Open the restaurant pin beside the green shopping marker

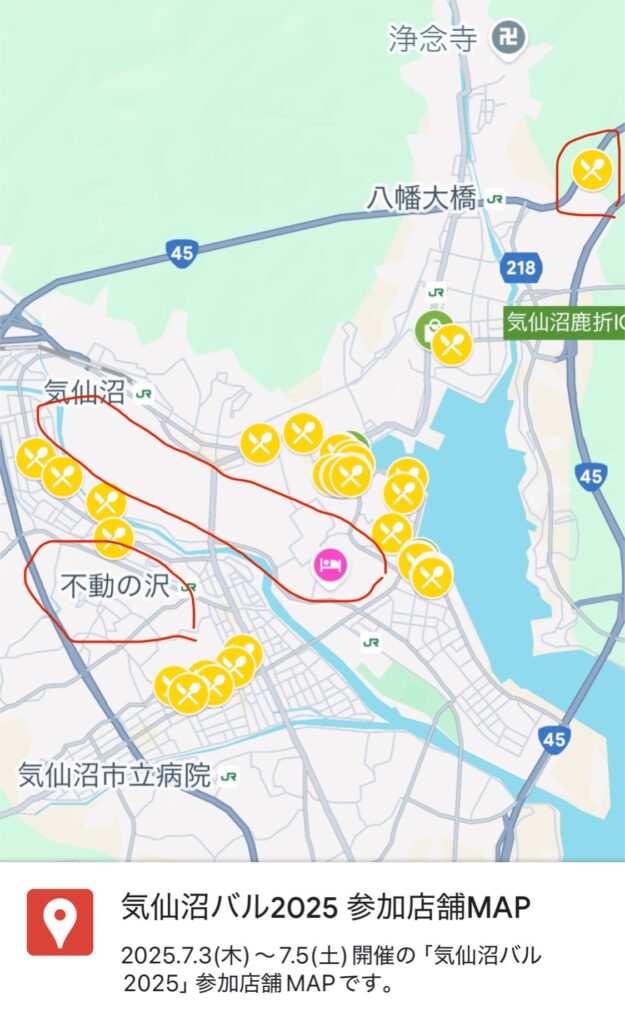452,345
